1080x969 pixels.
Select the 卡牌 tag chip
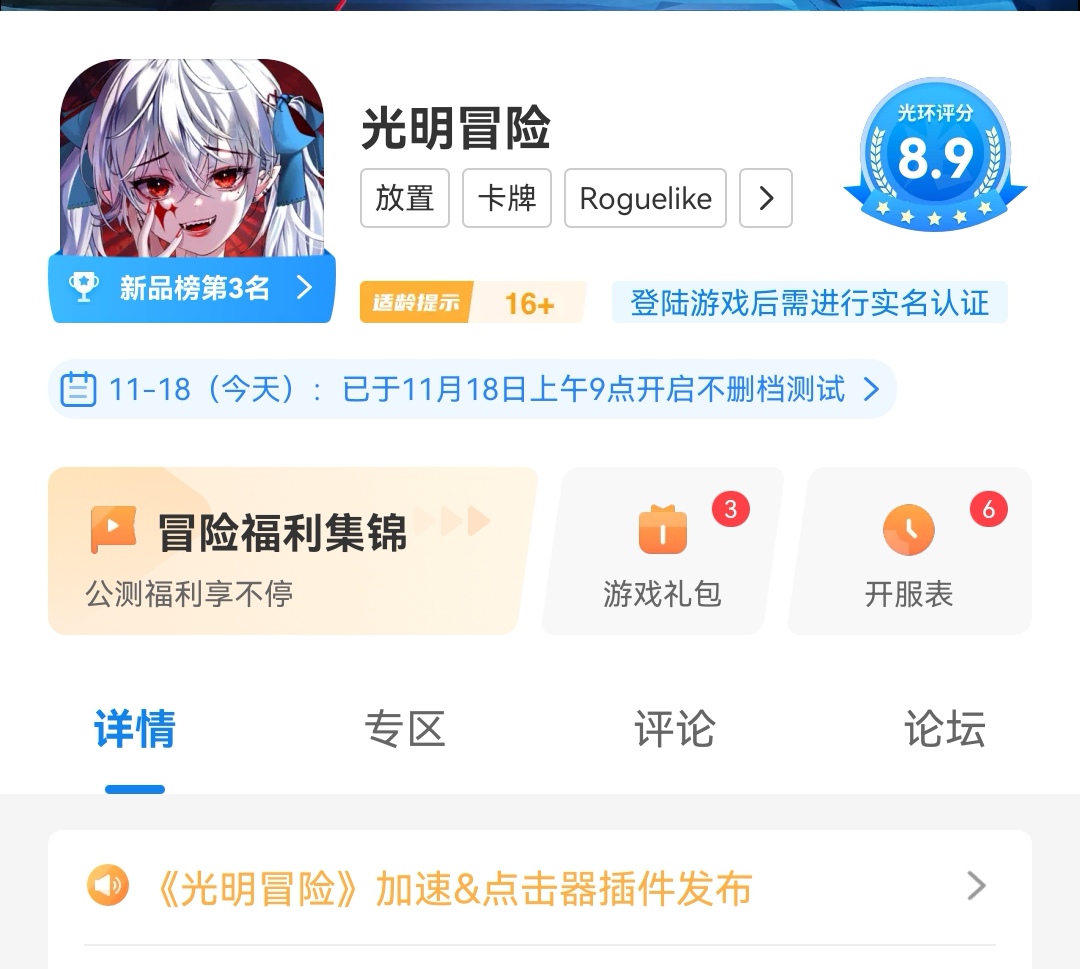coord(507,198)
